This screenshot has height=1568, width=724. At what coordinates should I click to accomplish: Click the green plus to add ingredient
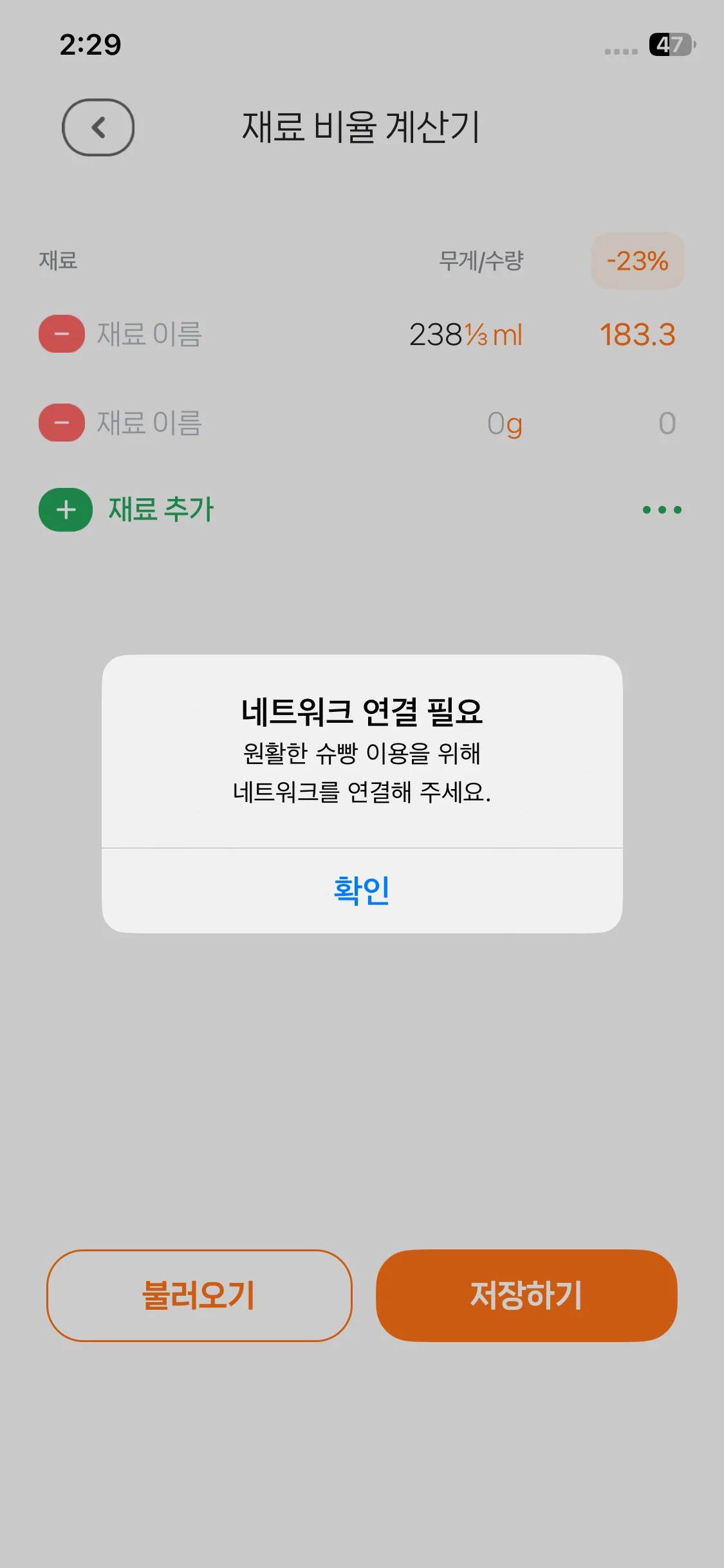64,509
